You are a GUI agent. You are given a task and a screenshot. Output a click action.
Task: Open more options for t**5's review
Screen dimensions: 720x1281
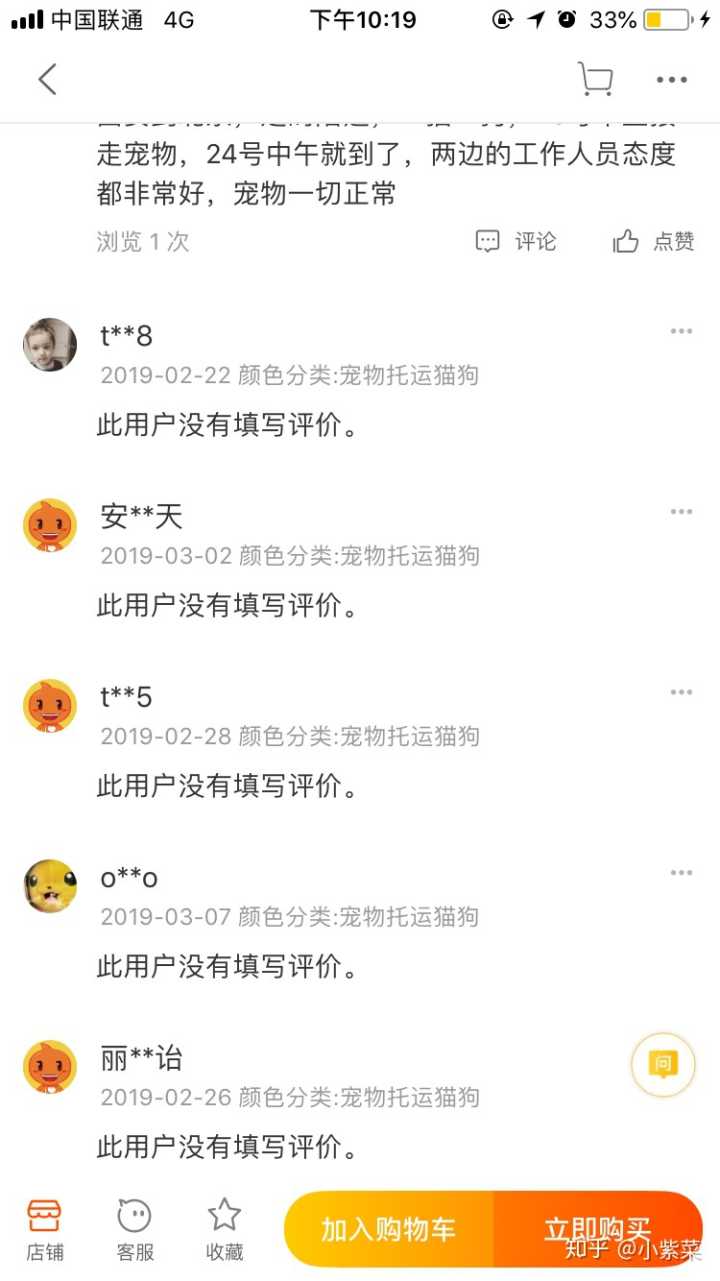[x=681, y=692]
